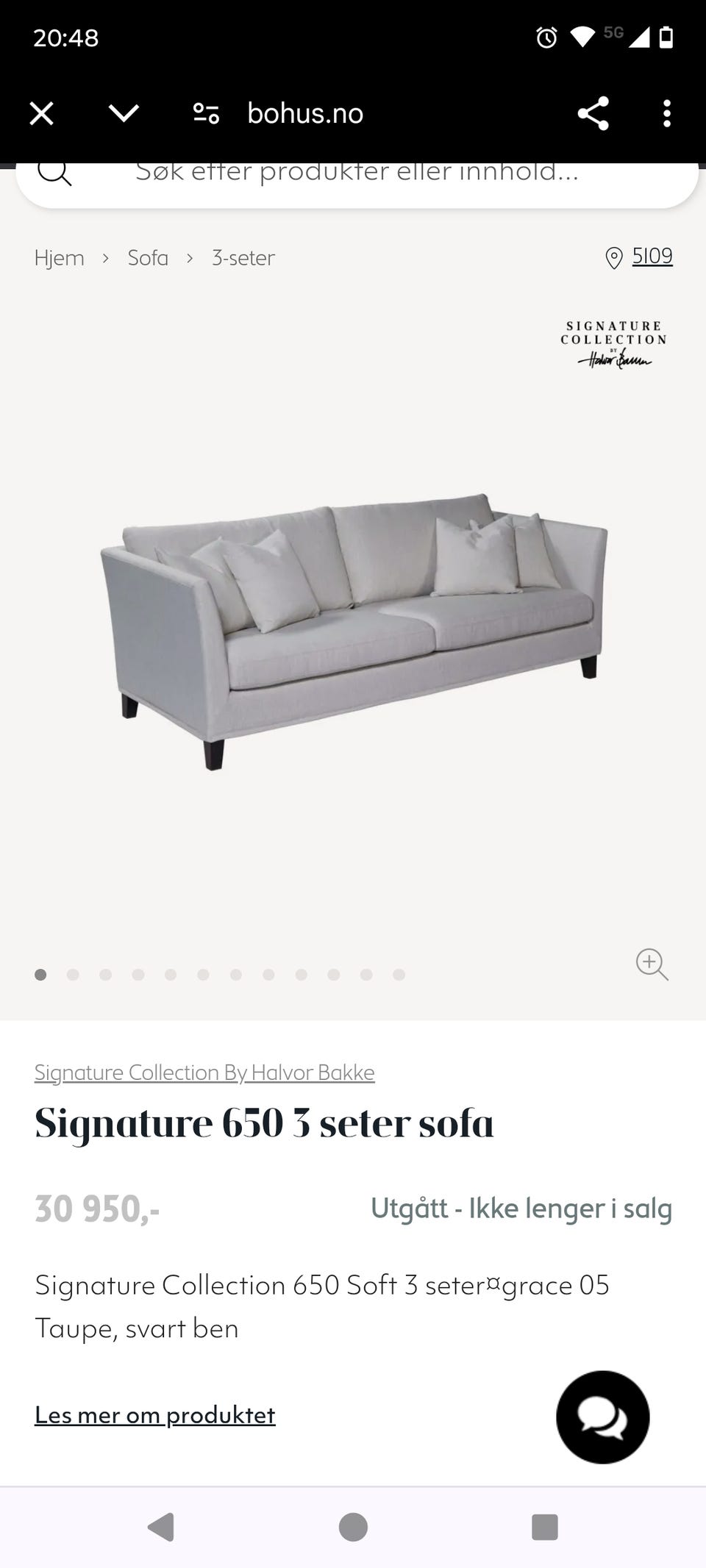Image resolution: width=706 pixels, height=1568 pixels.
Task: Go back with the system back button
Action: 161,1527
